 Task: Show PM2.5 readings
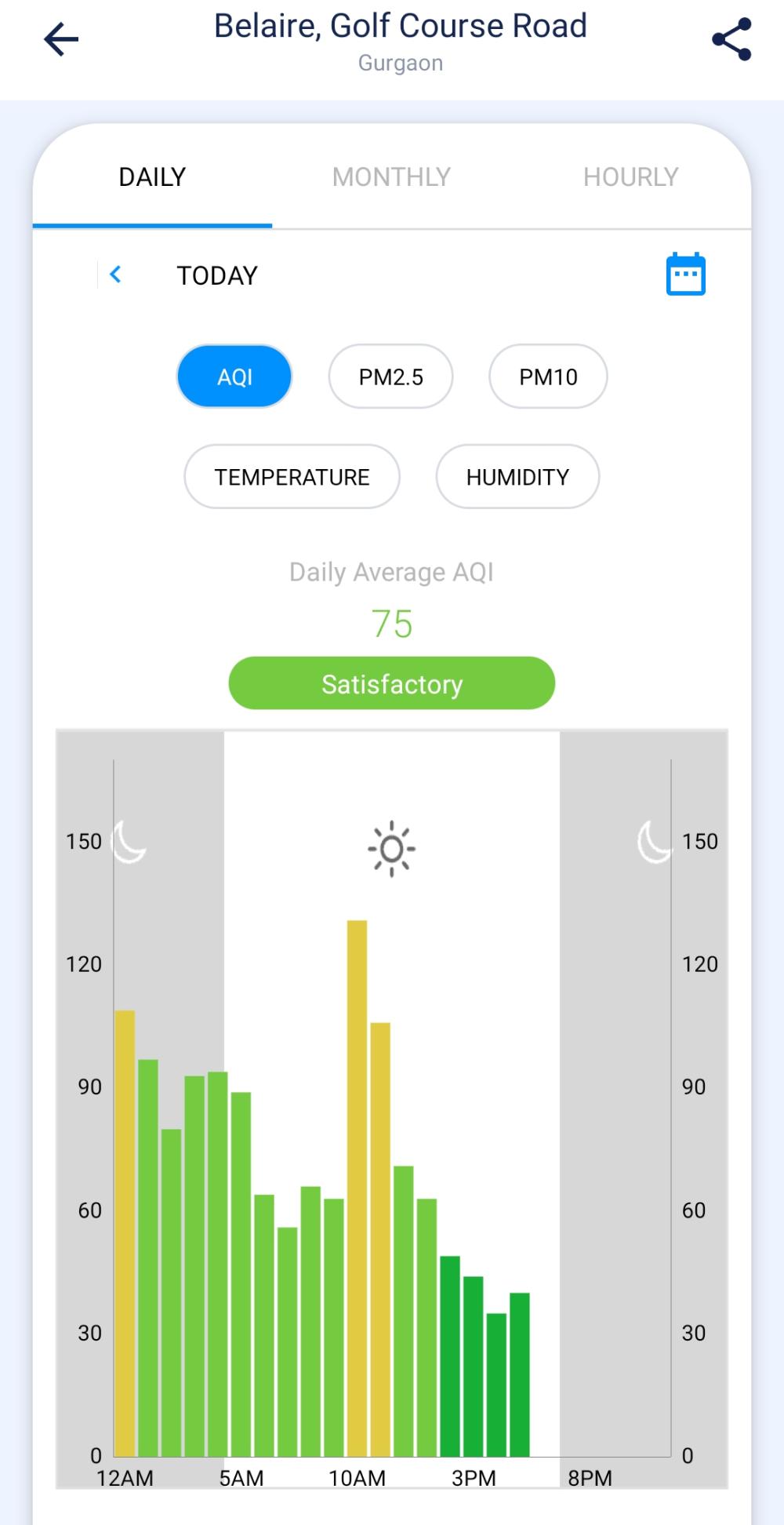point(390,377)
